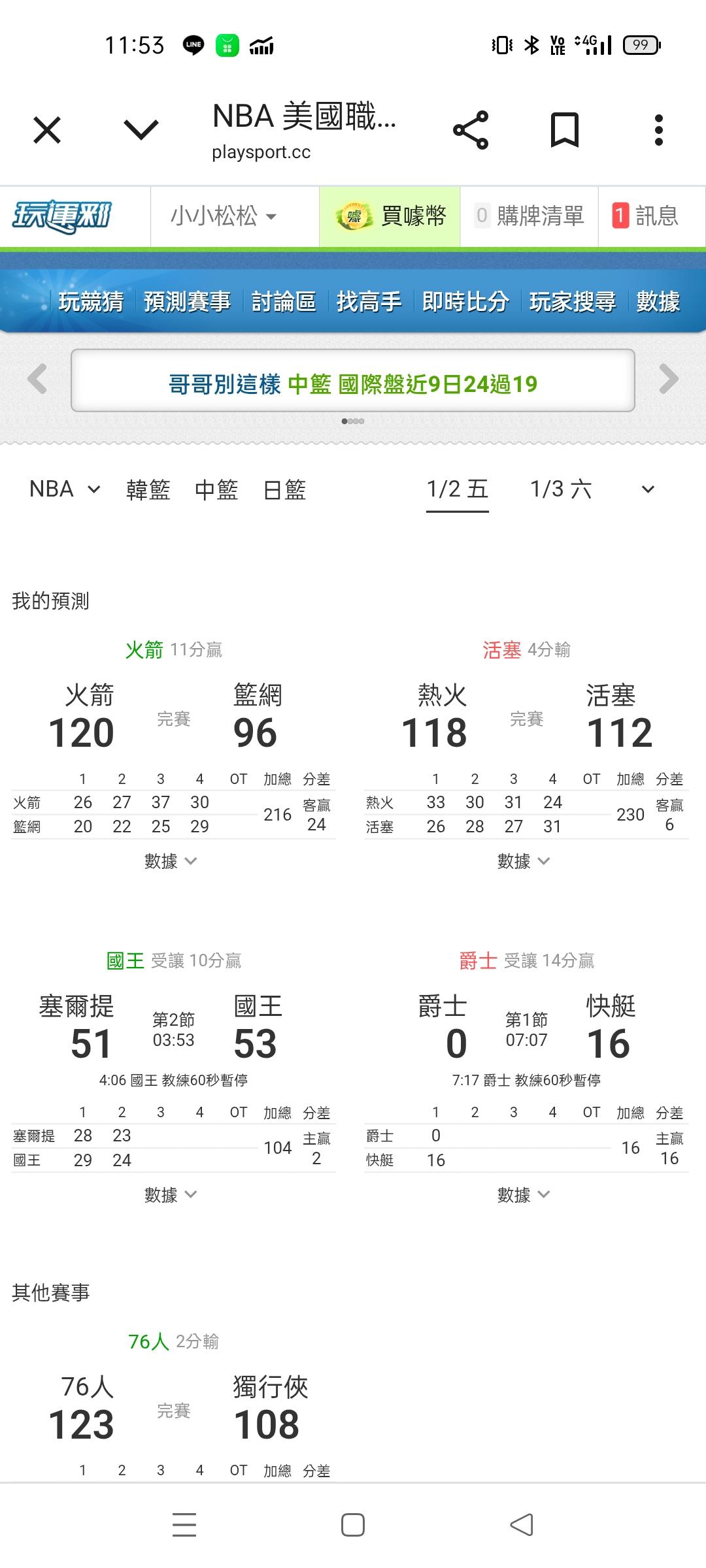Expand the NBA league dropdown

pyautogui.click(x=65, y=489)
